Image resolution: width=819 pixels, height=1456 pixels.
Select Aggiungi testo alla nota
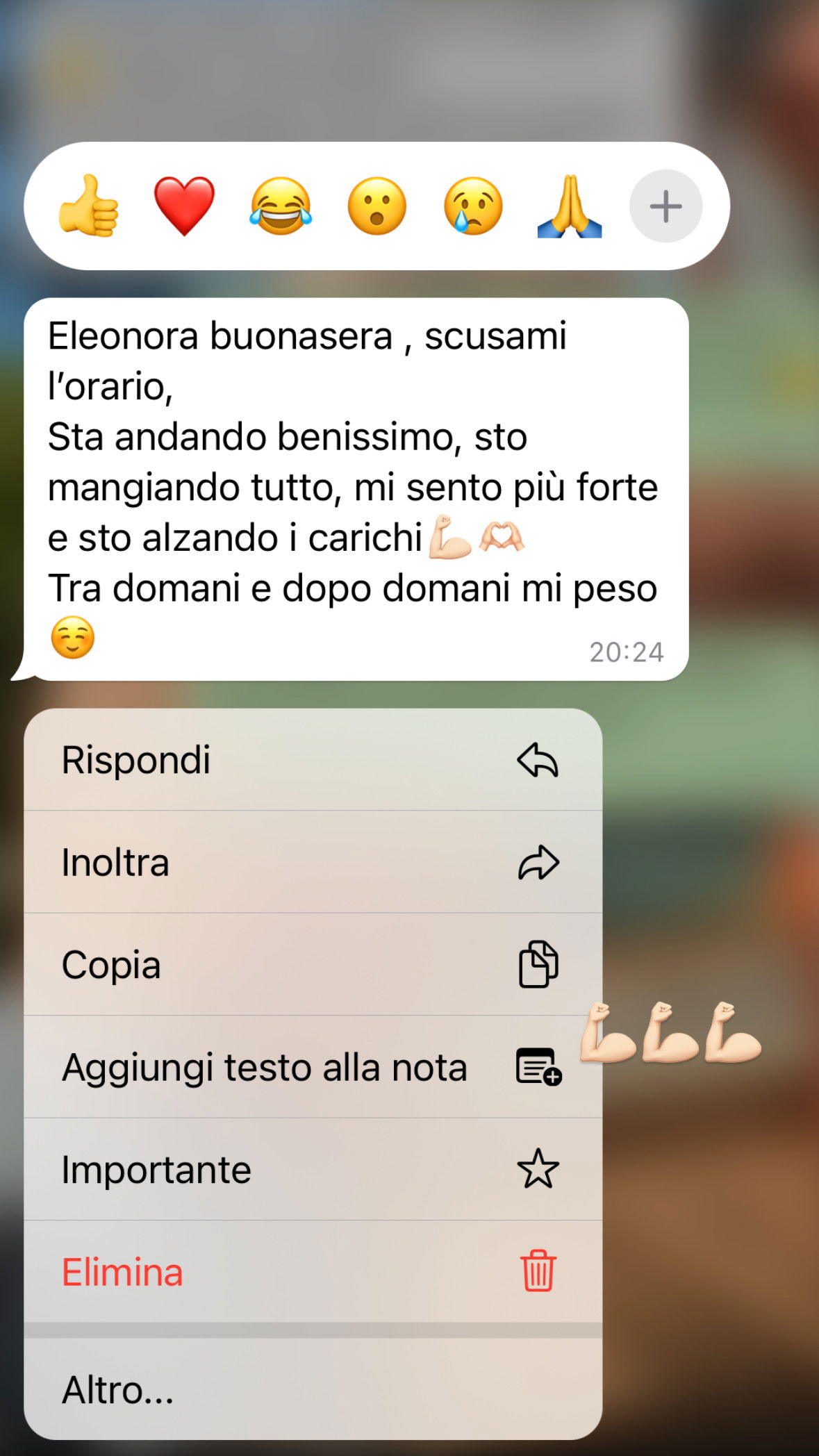coord(313,1067)
